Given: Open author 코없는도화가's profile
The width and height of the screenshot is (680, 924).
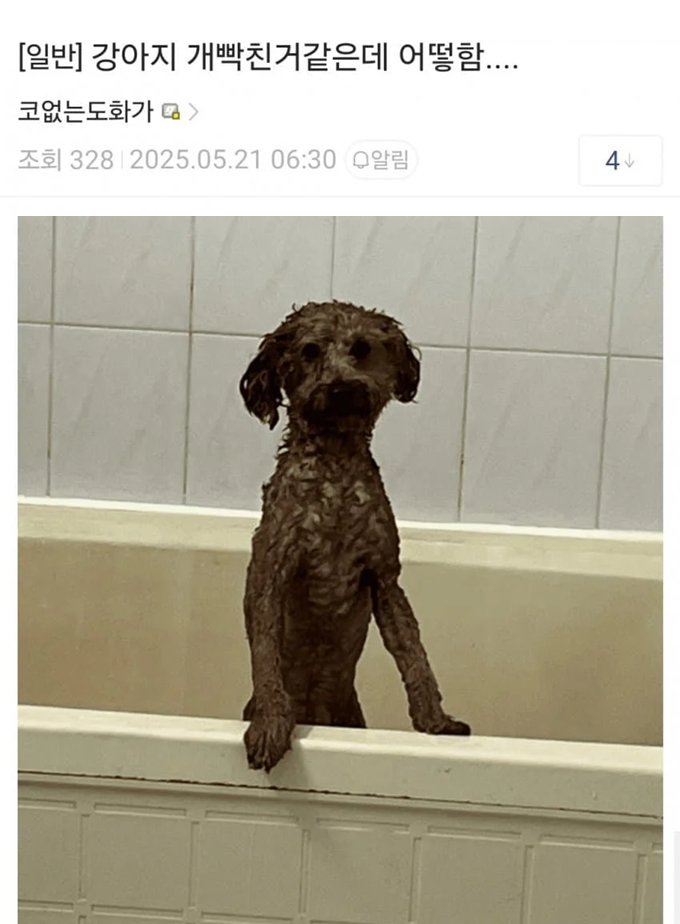Looking at the screenshot, I should [x=86, y=111].
